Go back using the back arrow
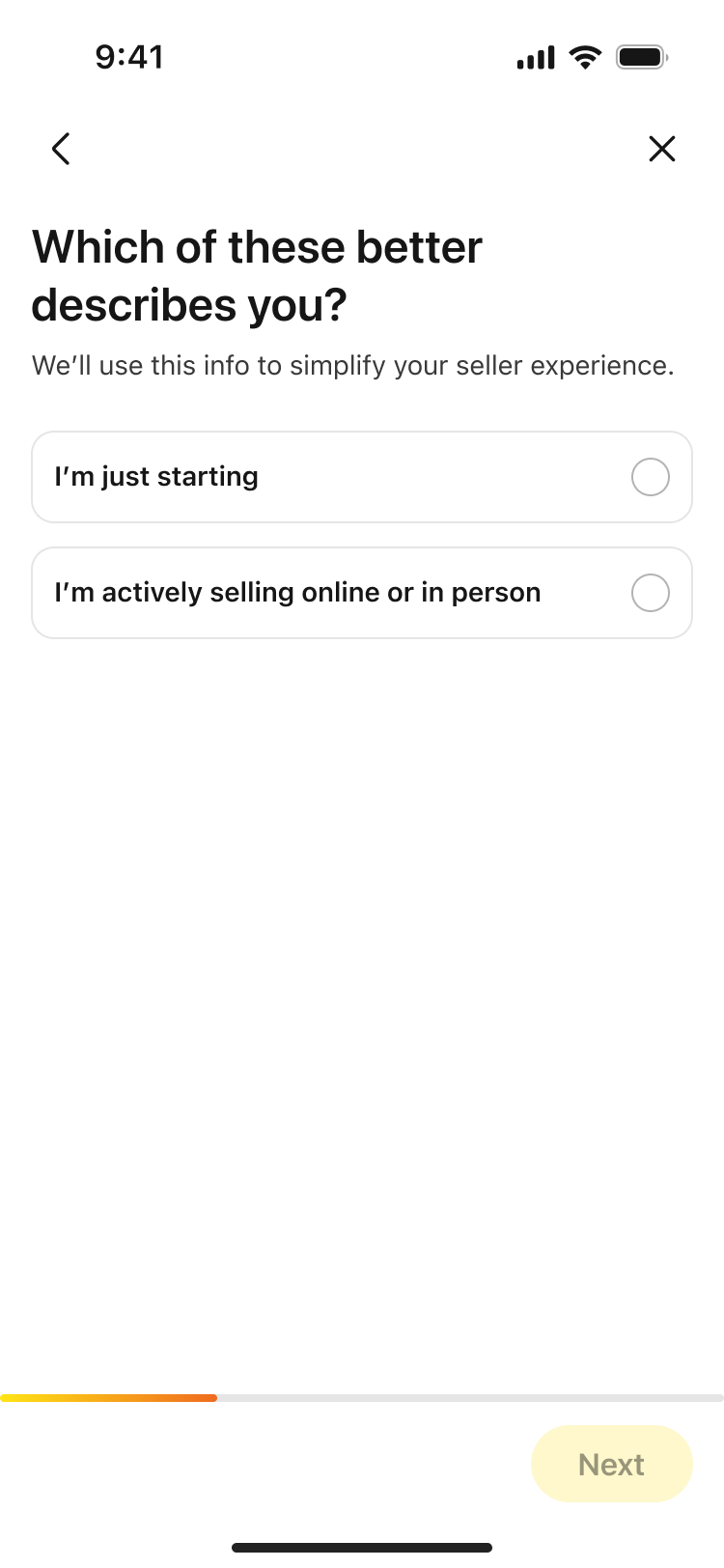The width and height of the screenshot is (724, 1568). (x=61, y=149)
